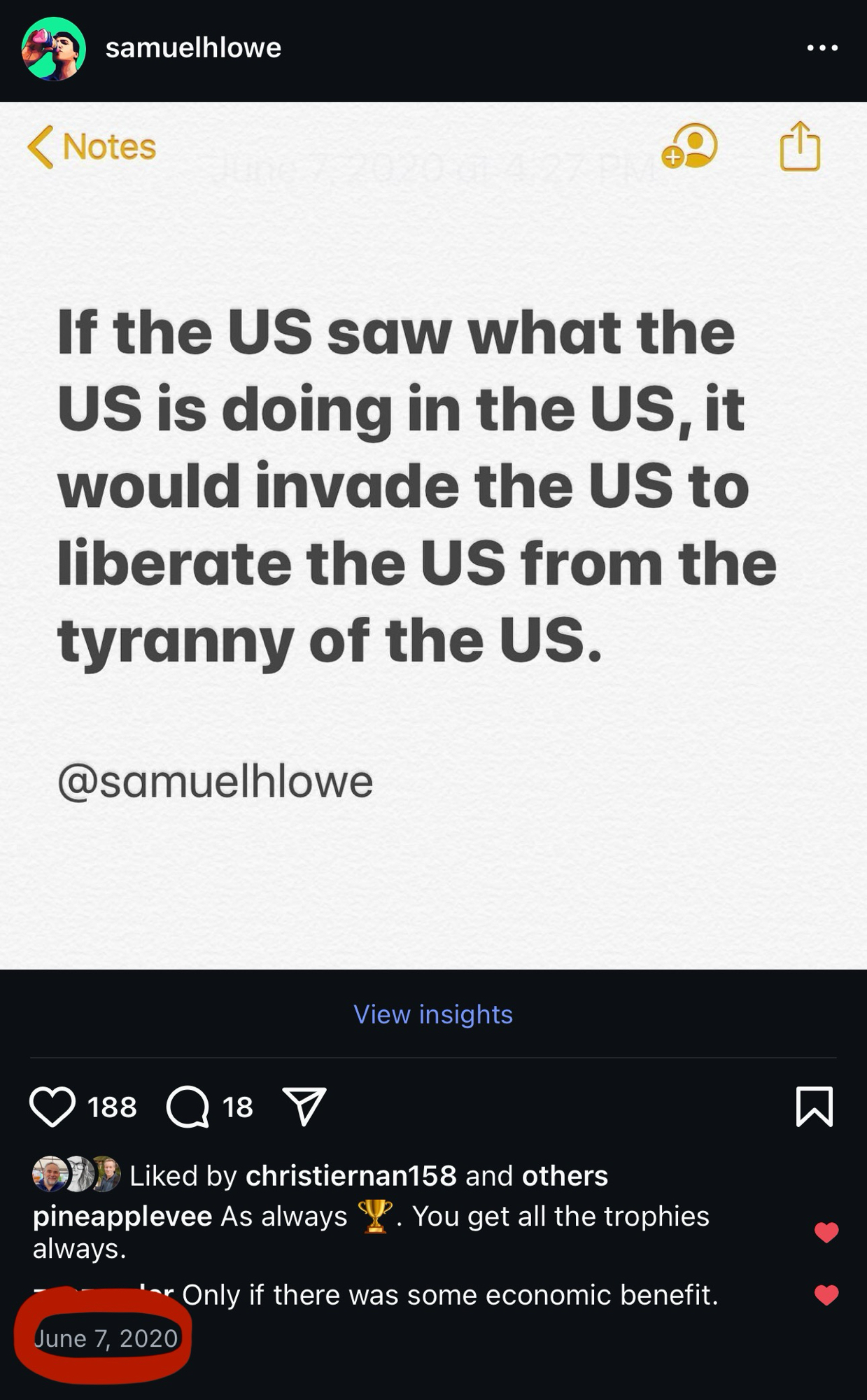Open the post's three-dot overflow menu
The image size is (867, 1400).
coord(822,48)
